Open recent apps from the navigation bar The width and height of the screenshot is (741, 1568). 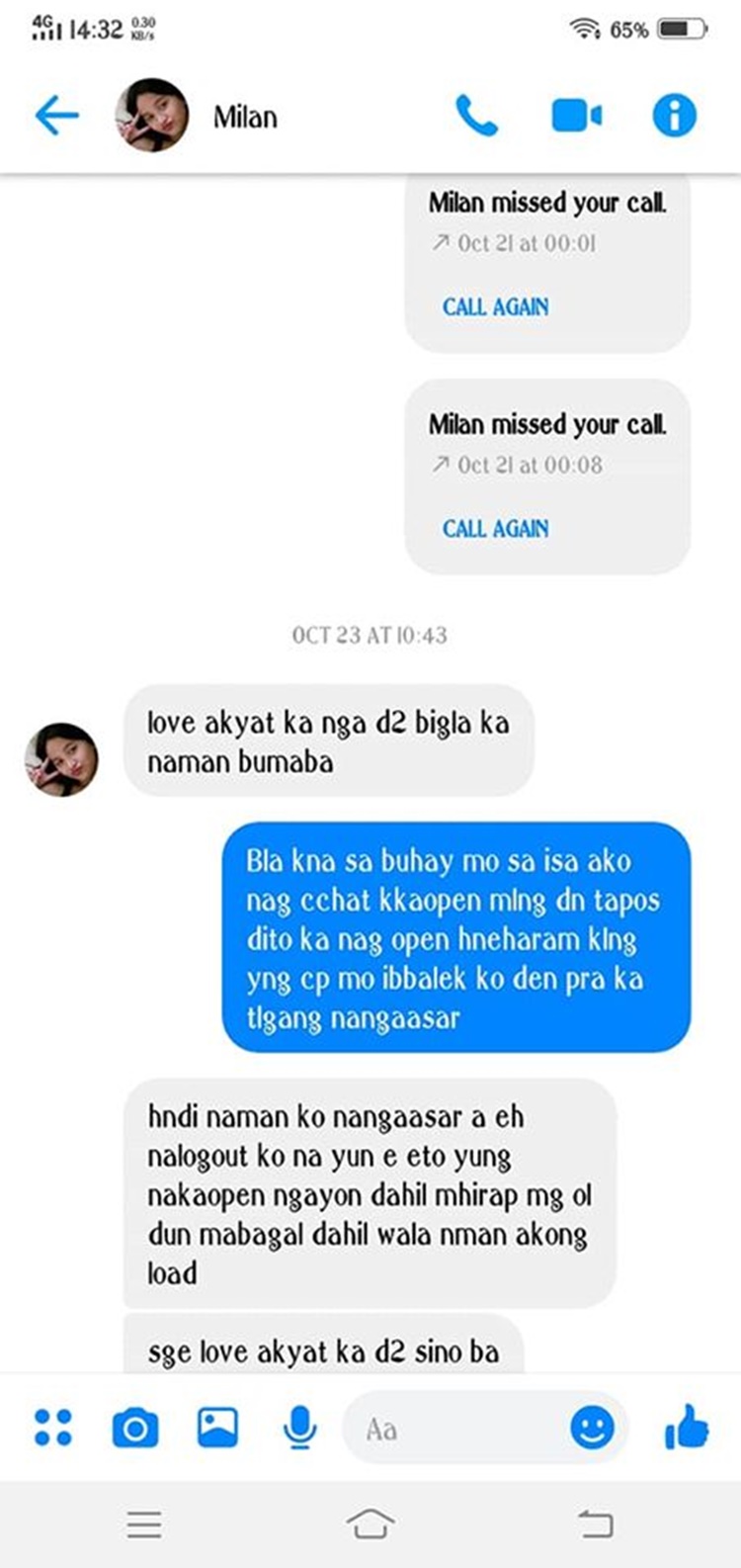[x=144, y=1524]
